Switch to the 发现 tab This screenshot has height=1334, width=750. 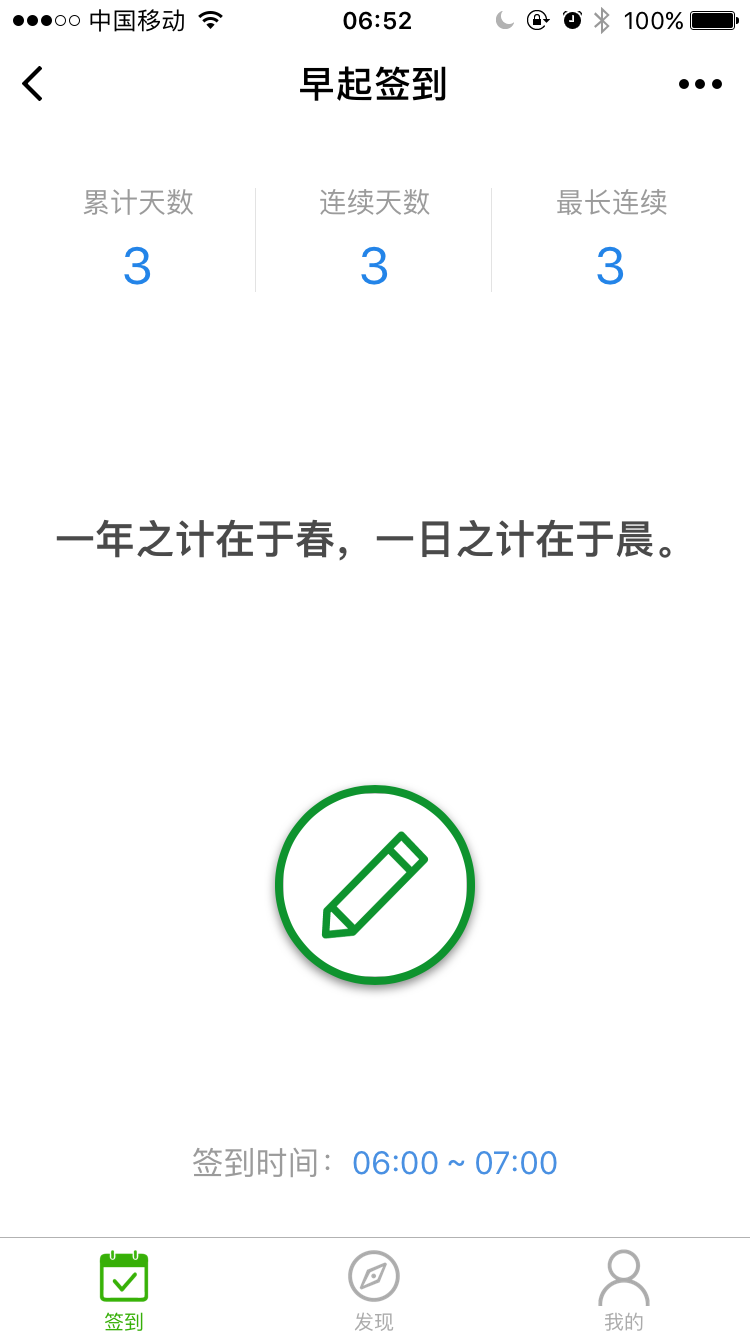(374, 1290)
